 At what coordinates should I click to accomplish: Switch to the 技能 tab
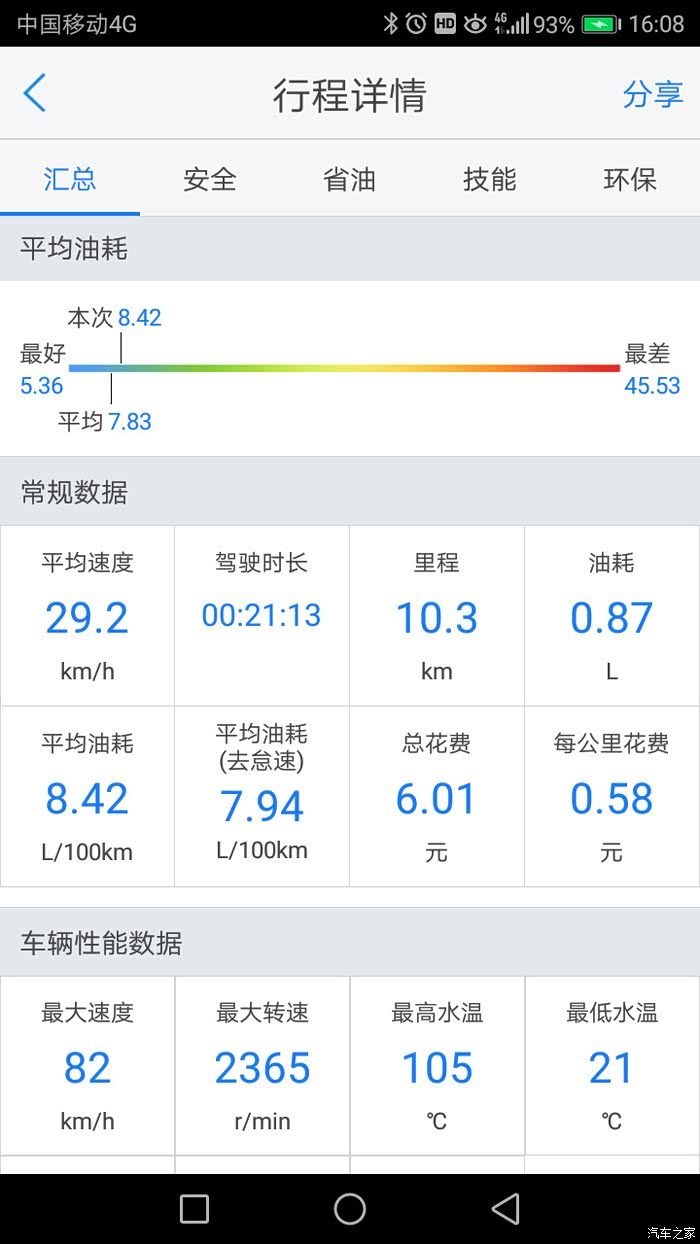490,179
